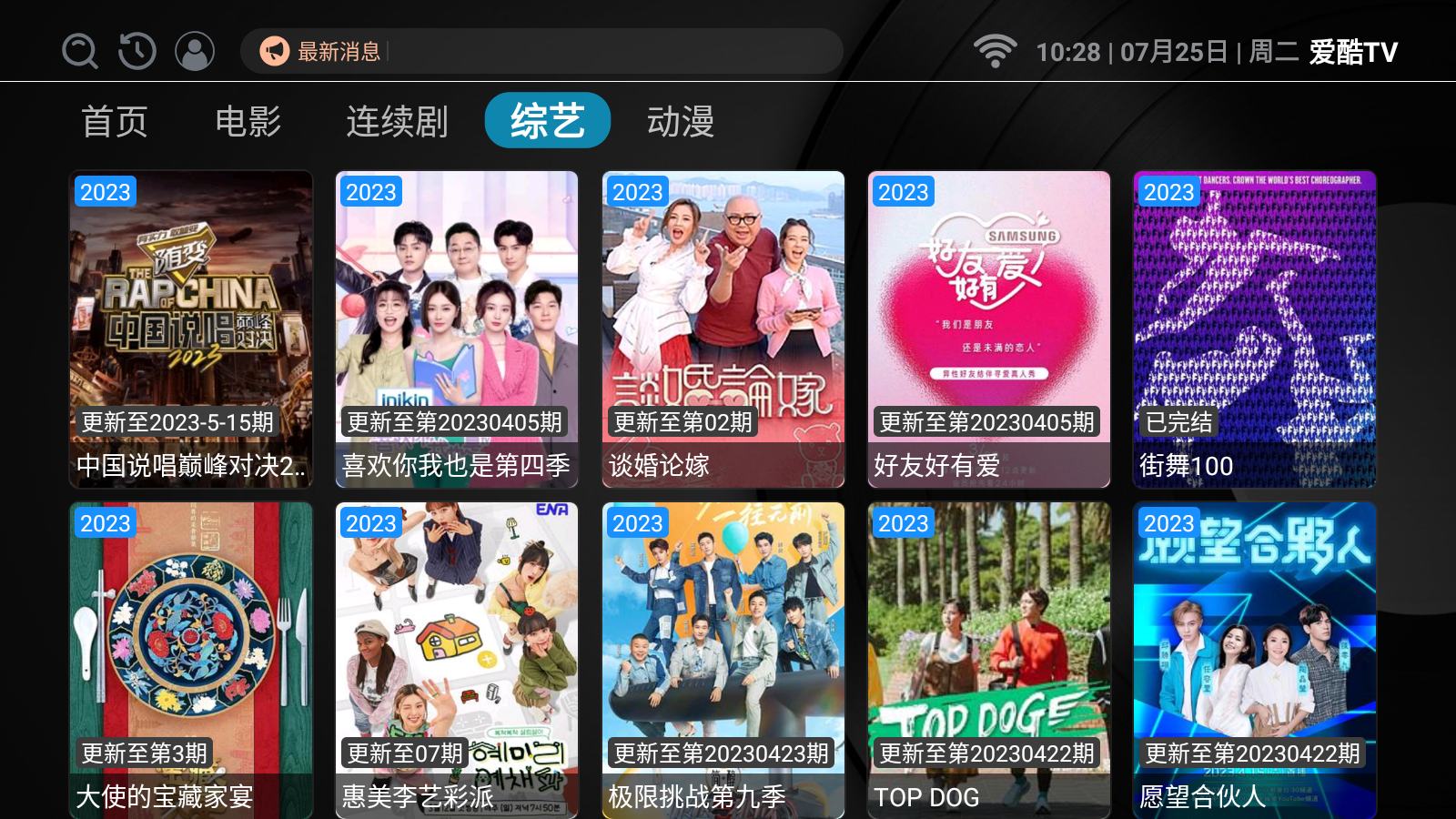Open the search icon

80,51
